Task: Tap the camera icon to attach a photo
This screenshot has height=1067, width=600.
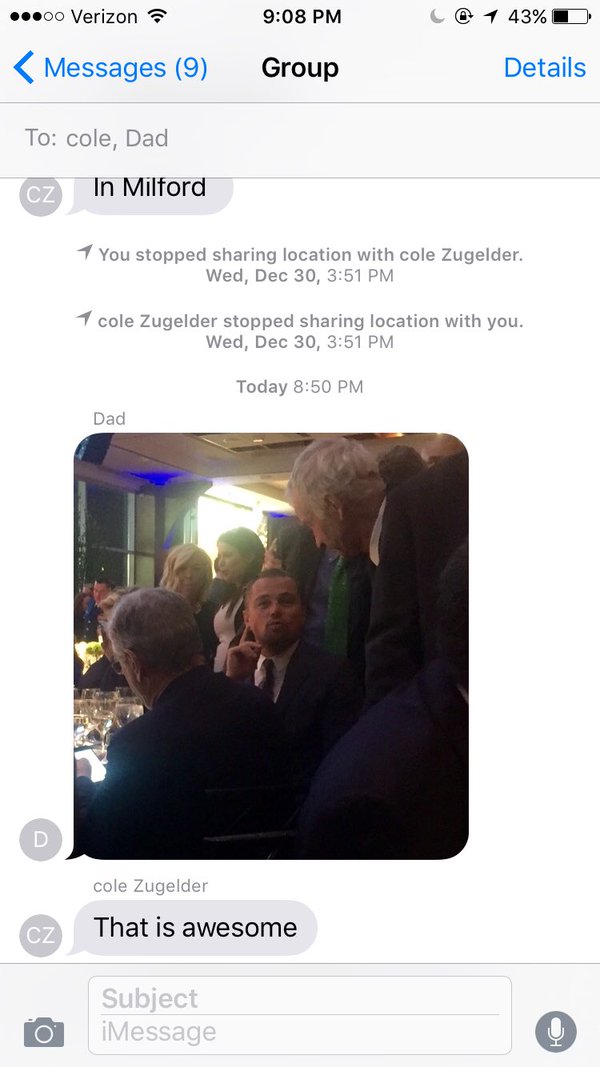Action: pos(44,1032)
